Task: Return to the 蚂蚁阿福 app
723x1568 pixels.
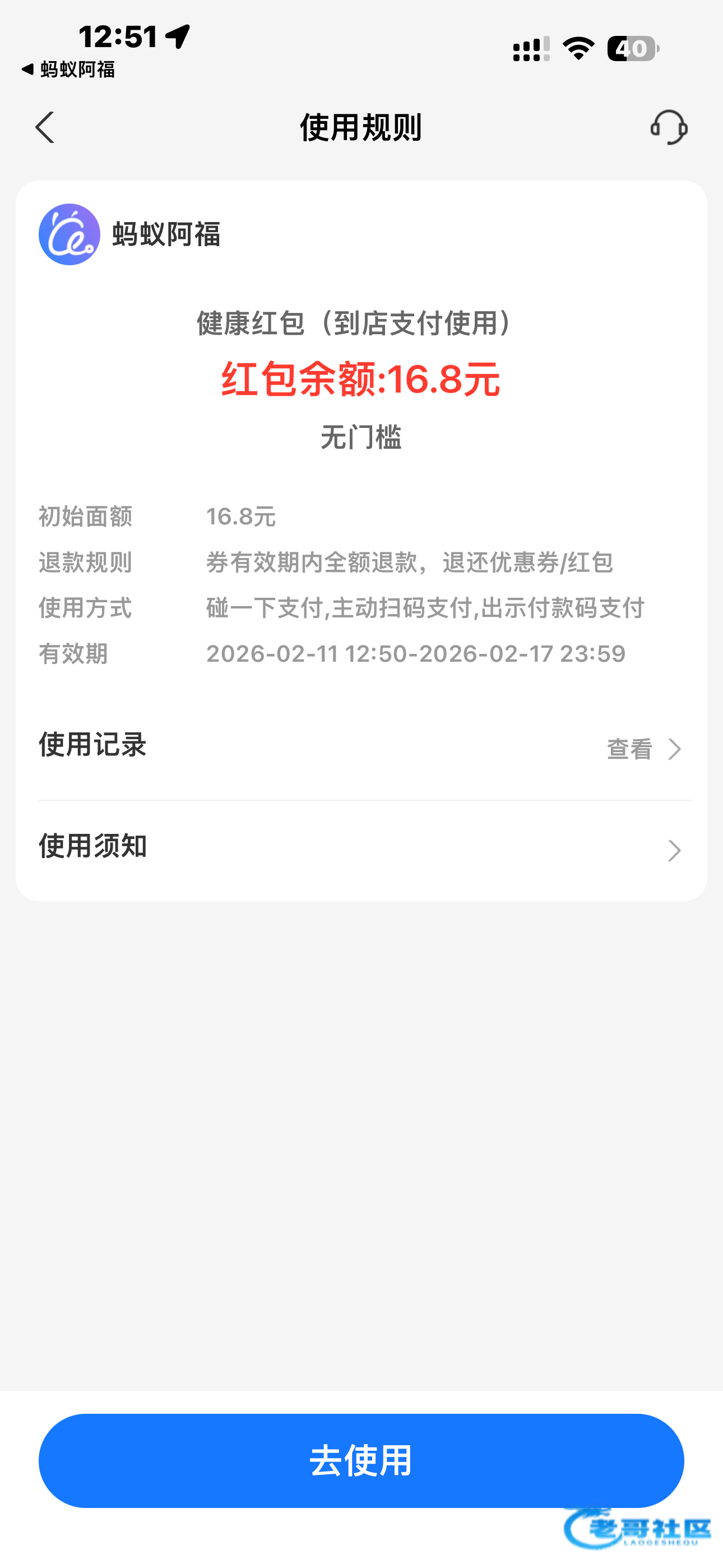Action: click(x=68, y=70)
